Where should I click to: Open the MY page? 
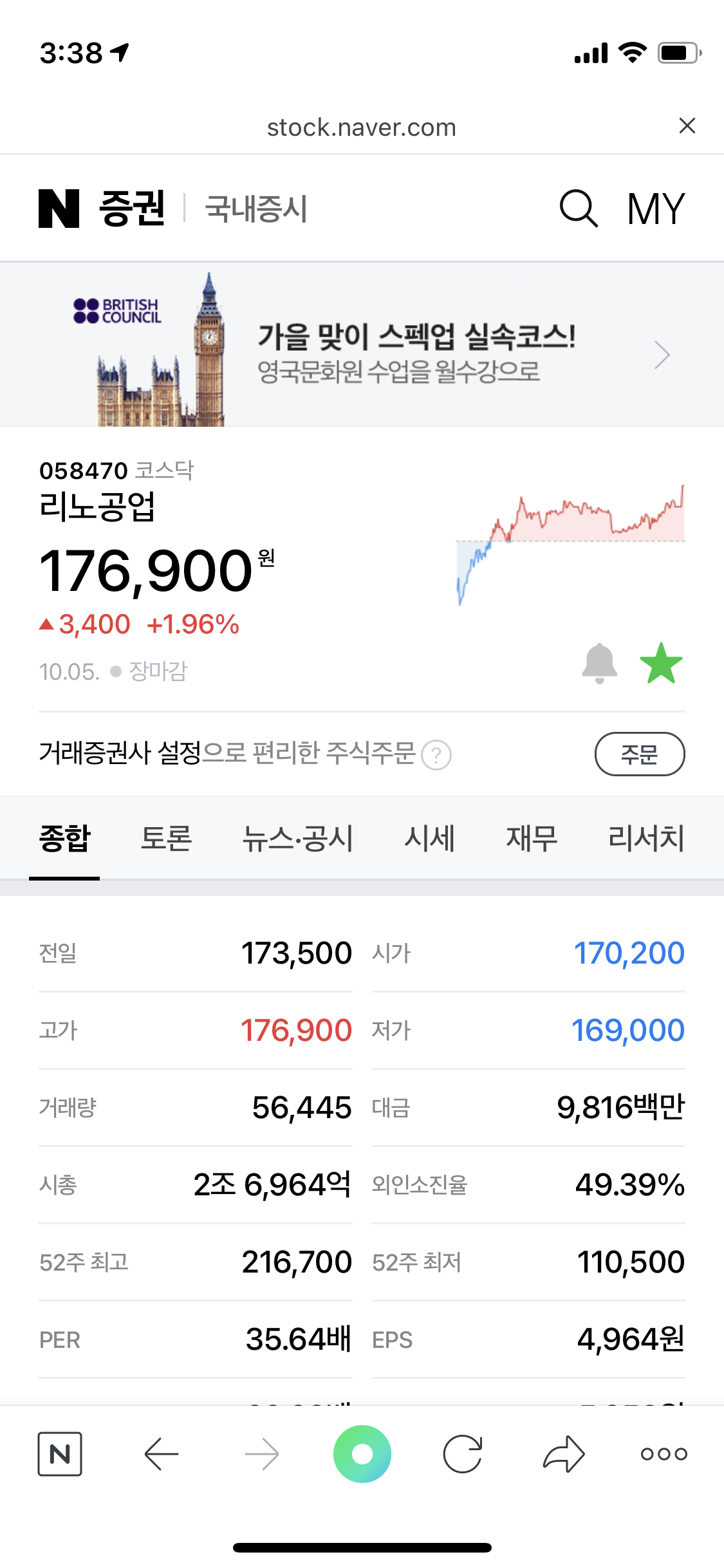click(656, 209)
